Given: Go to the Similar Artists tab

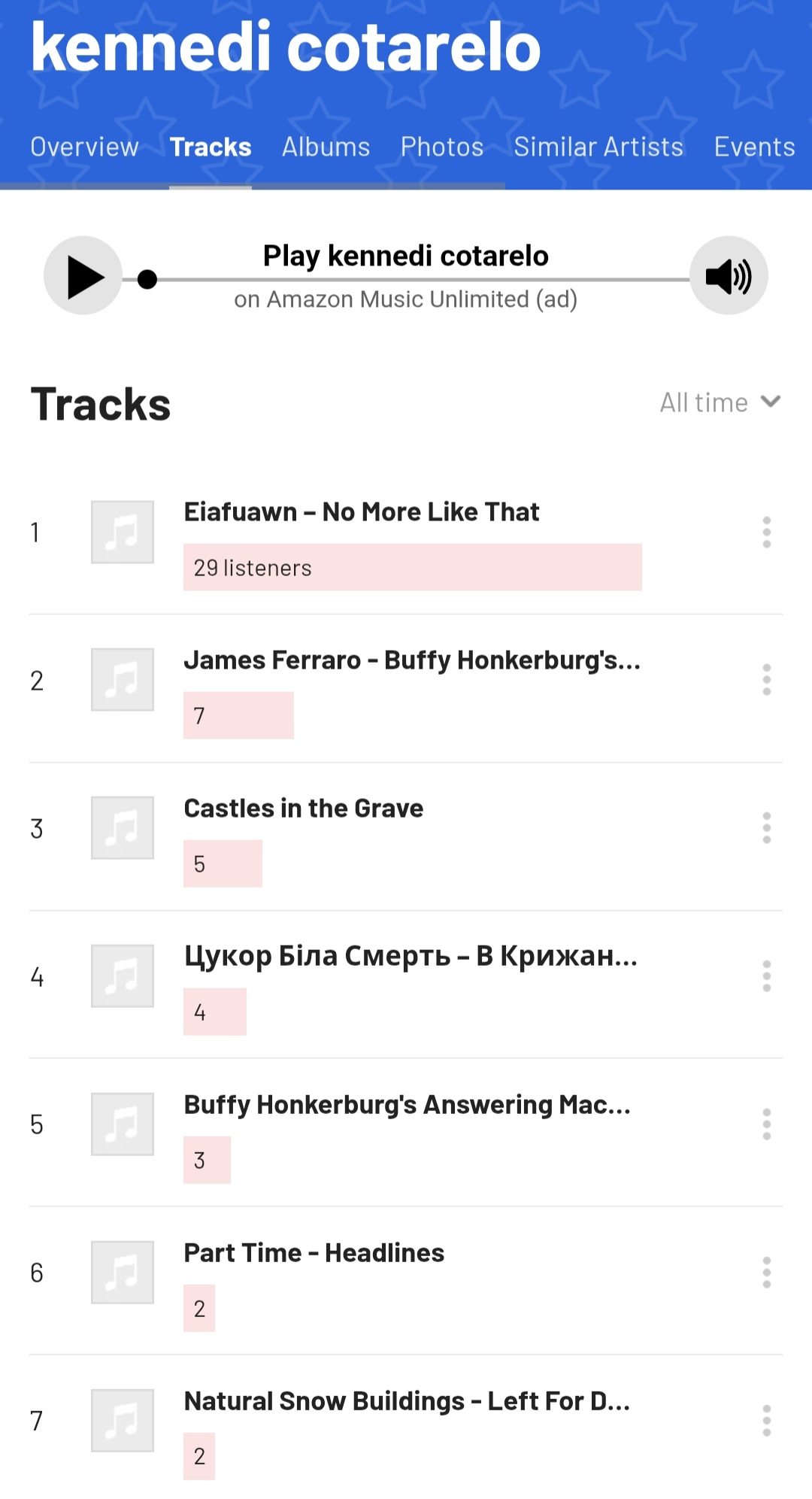Looking at the screenshot, I should point(598,147).
